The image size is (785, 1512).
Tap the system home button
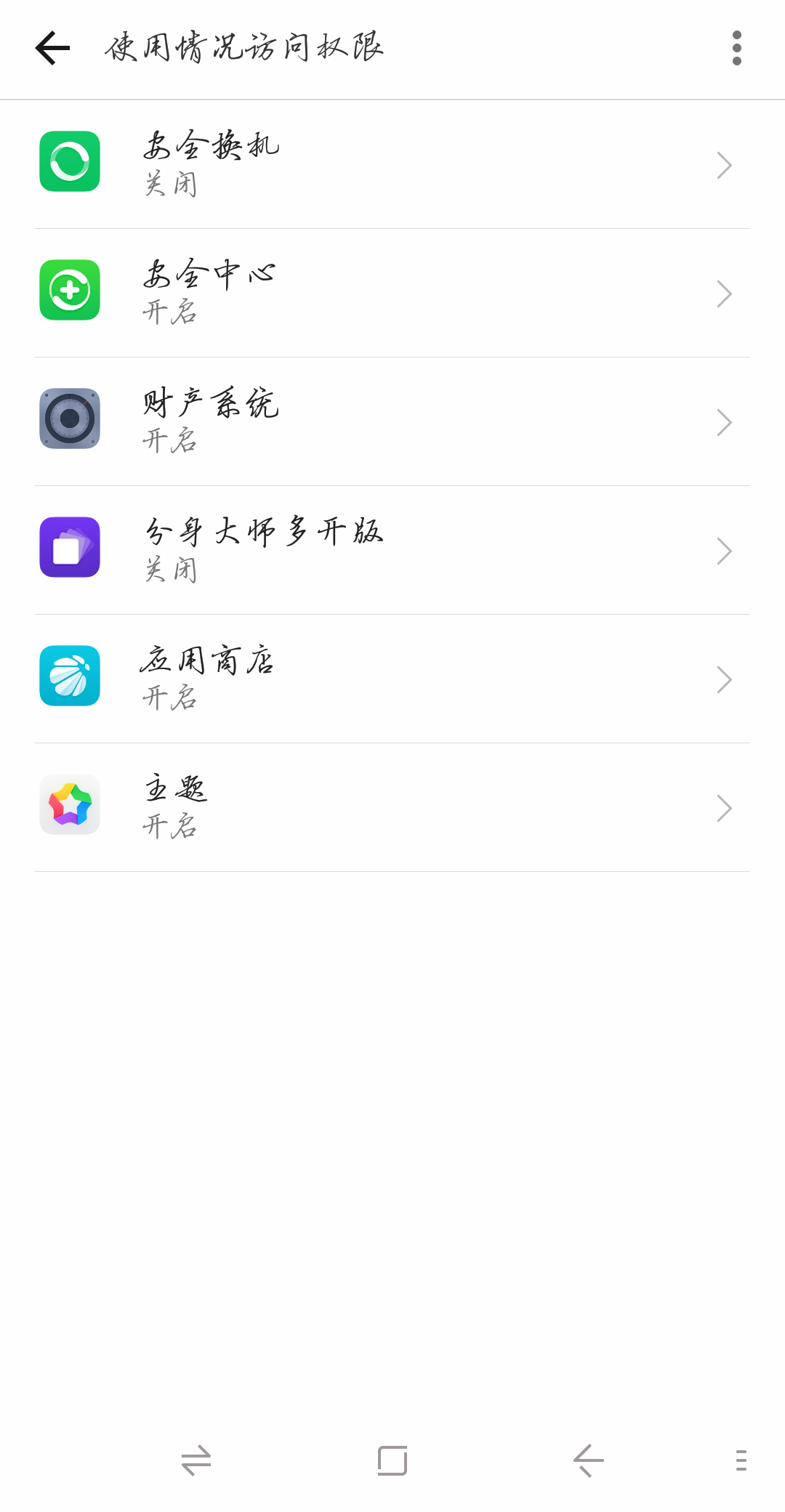coord(392,1460)
